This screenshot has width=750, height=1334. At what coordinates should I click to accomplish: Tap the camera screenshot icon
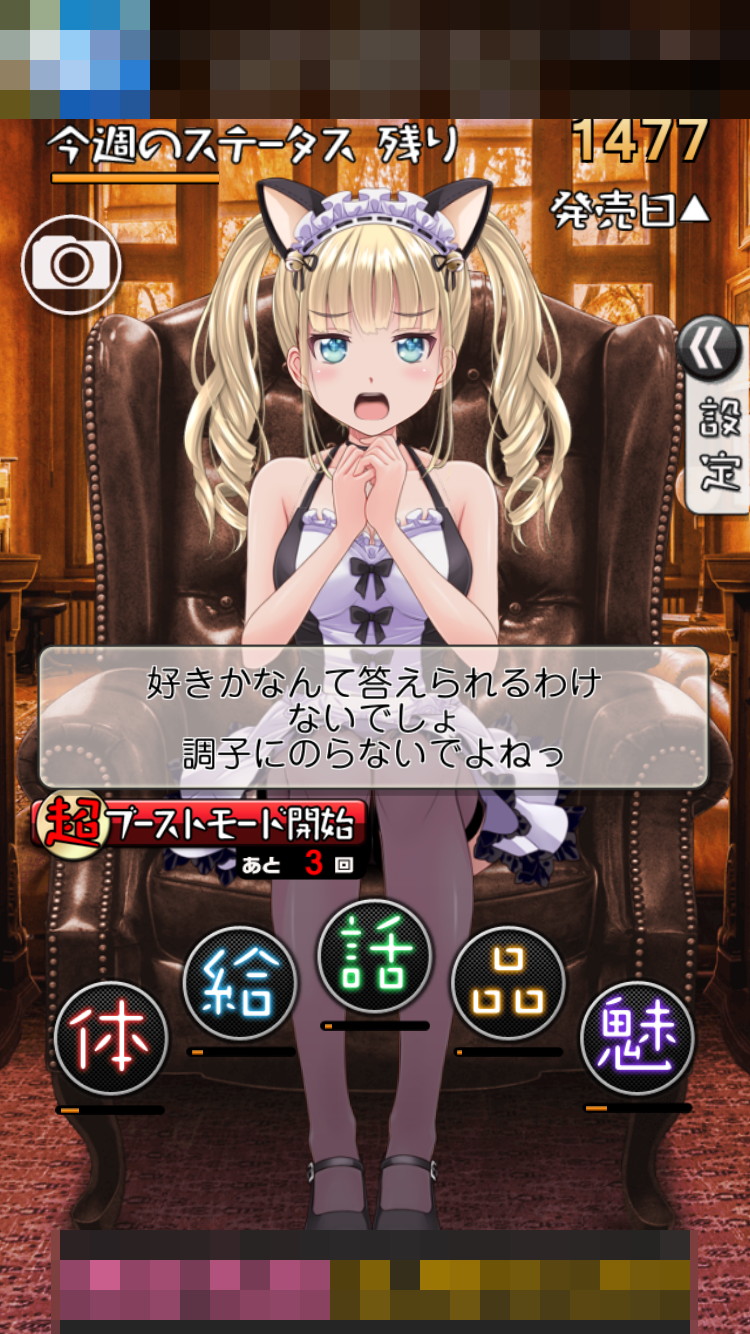[x=71, y=265]
